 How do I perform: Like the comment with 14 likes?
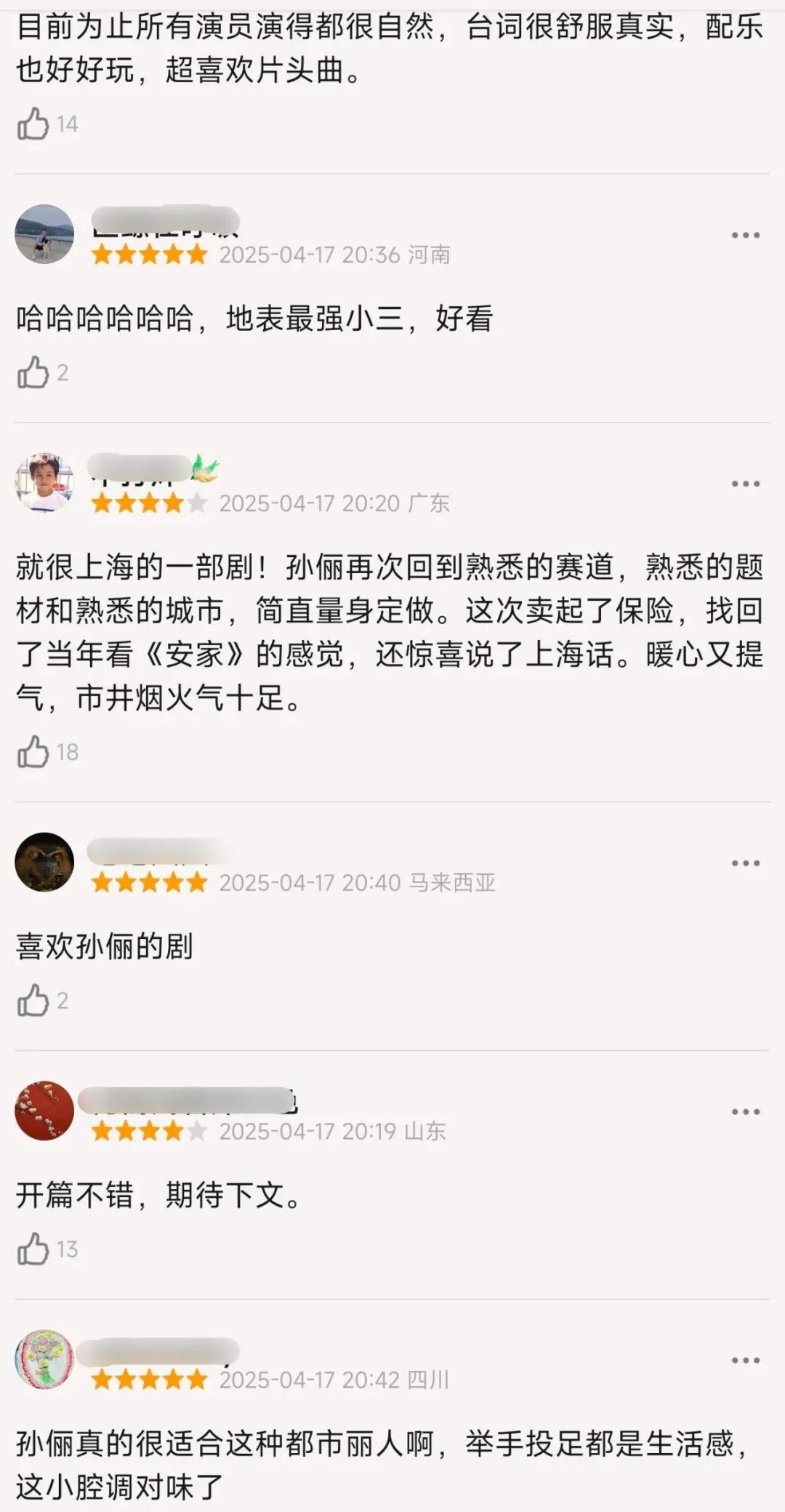[33, 124]
